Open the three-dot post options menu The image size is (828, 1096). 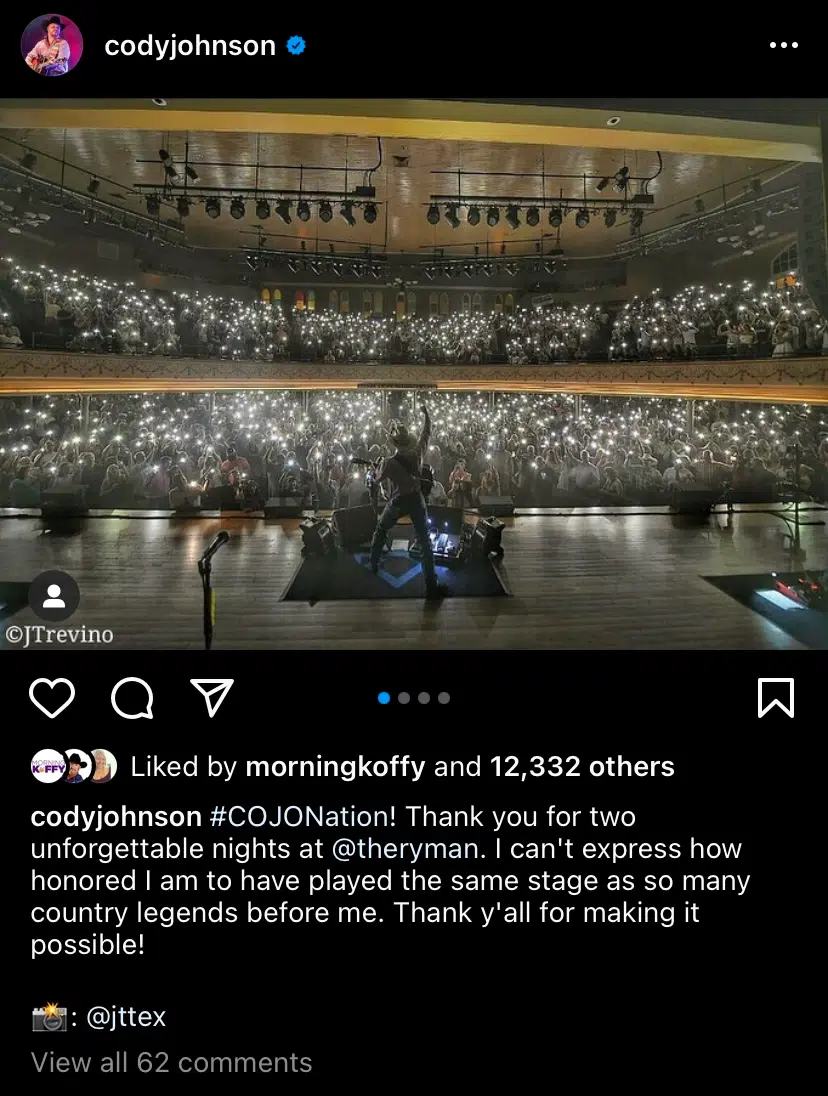[783, 46]
